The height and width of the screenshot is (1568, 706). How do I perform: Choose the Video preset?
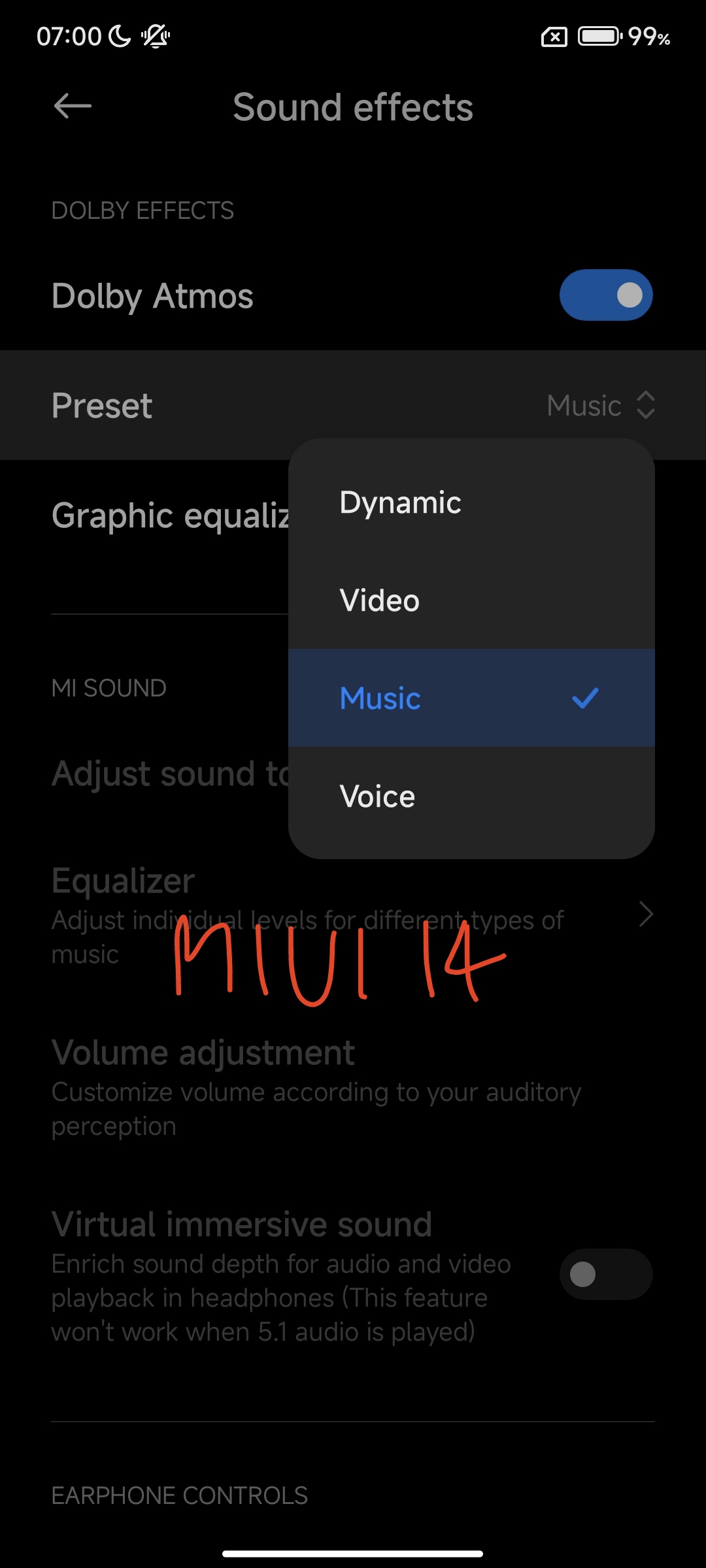pos(471,600)
